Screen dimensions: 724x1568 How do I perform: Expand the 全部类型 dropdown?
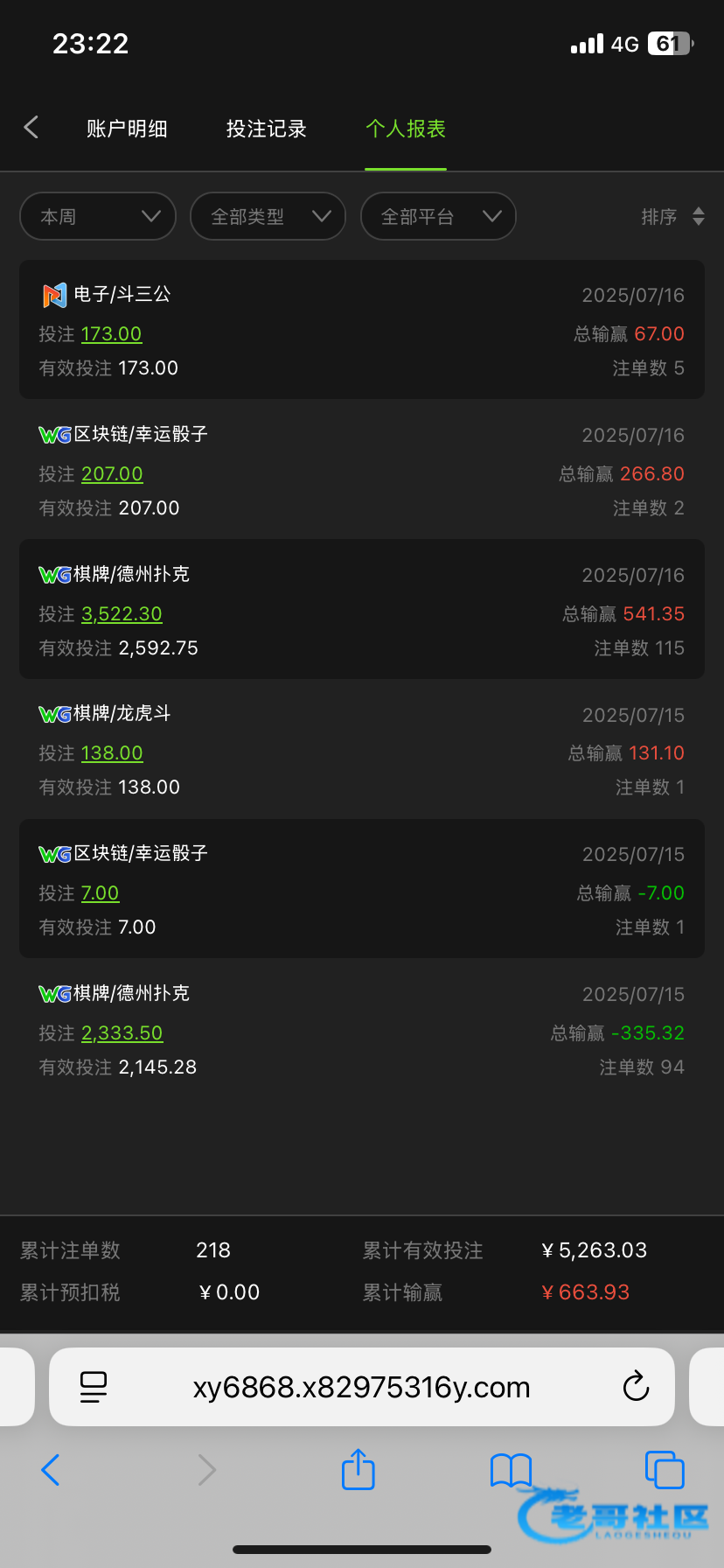[x=268, y=216]
